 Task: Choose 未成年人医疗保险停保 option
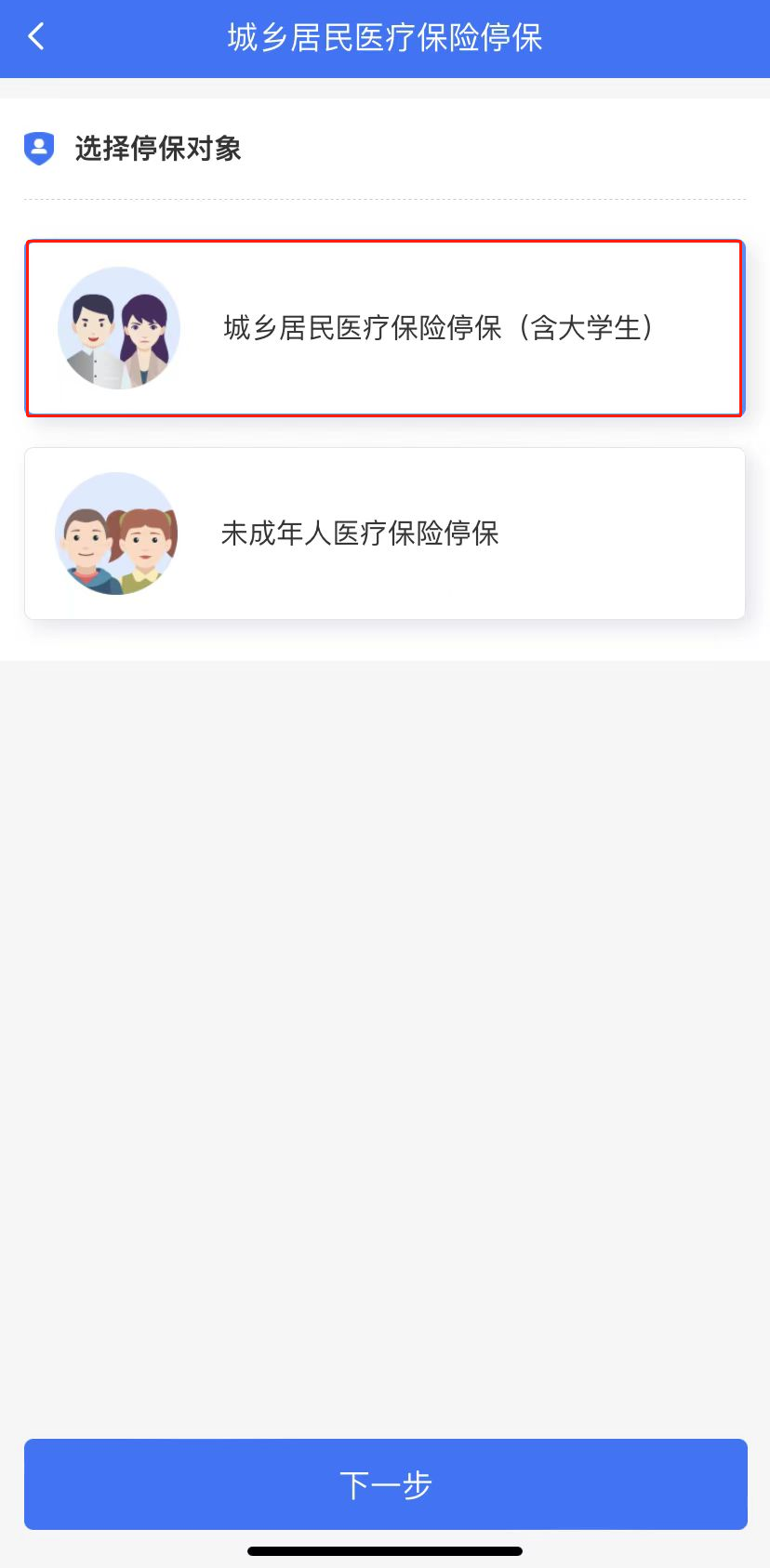tap(384, 534)
